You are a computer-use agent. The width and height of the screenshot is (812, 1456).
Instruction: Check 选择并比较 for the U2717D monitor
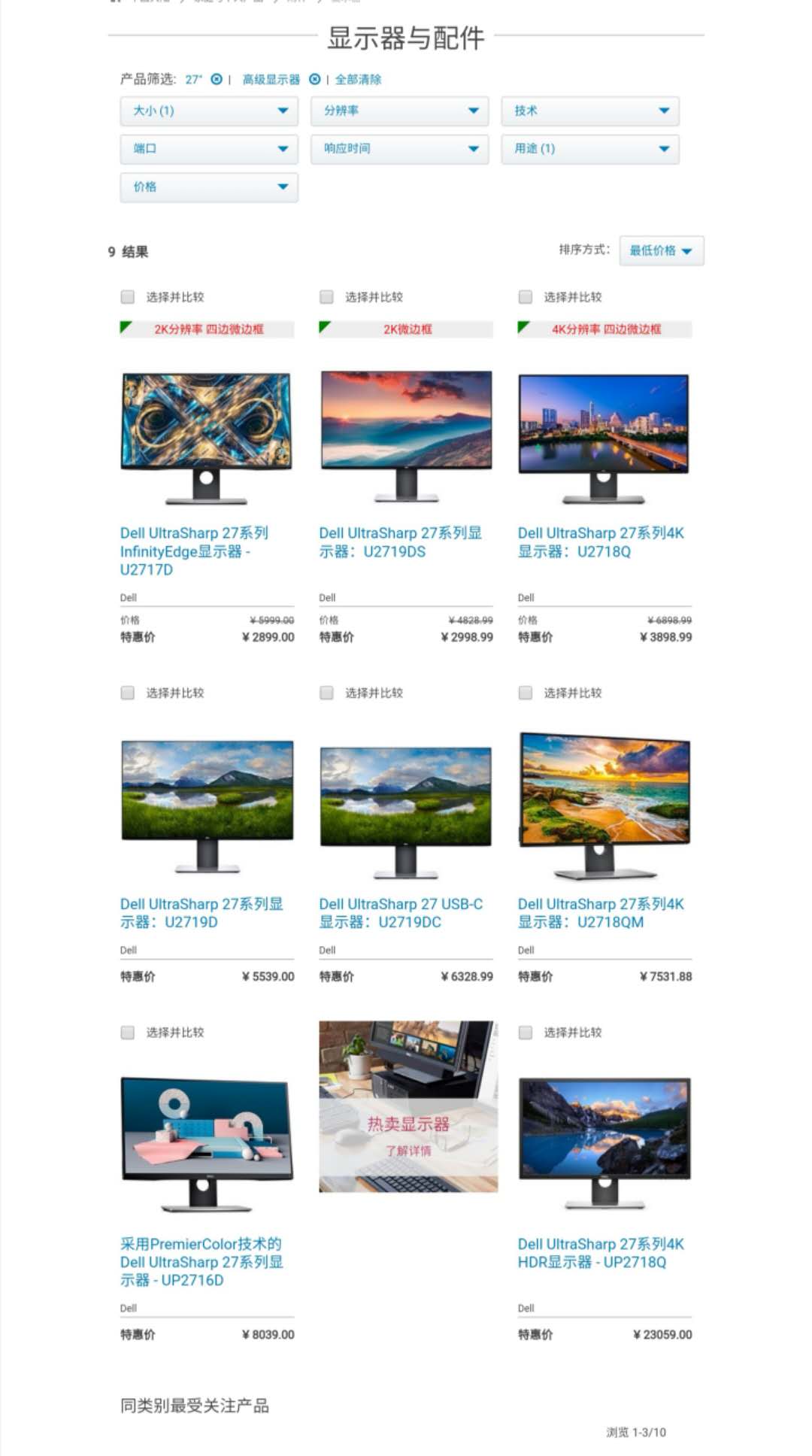(x=126, y=297)
